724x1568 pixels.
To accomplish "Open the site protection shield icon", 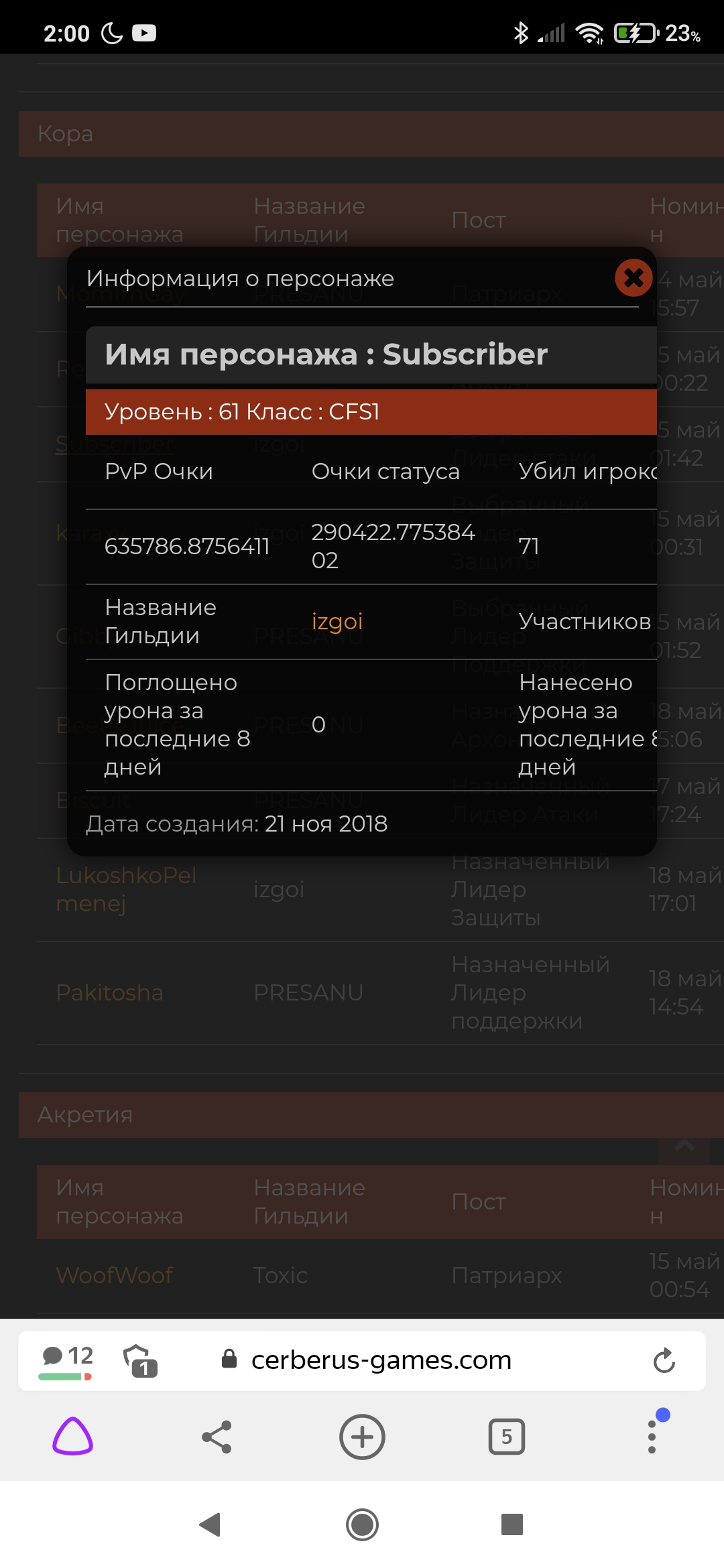I will (x=140, y=1360).
